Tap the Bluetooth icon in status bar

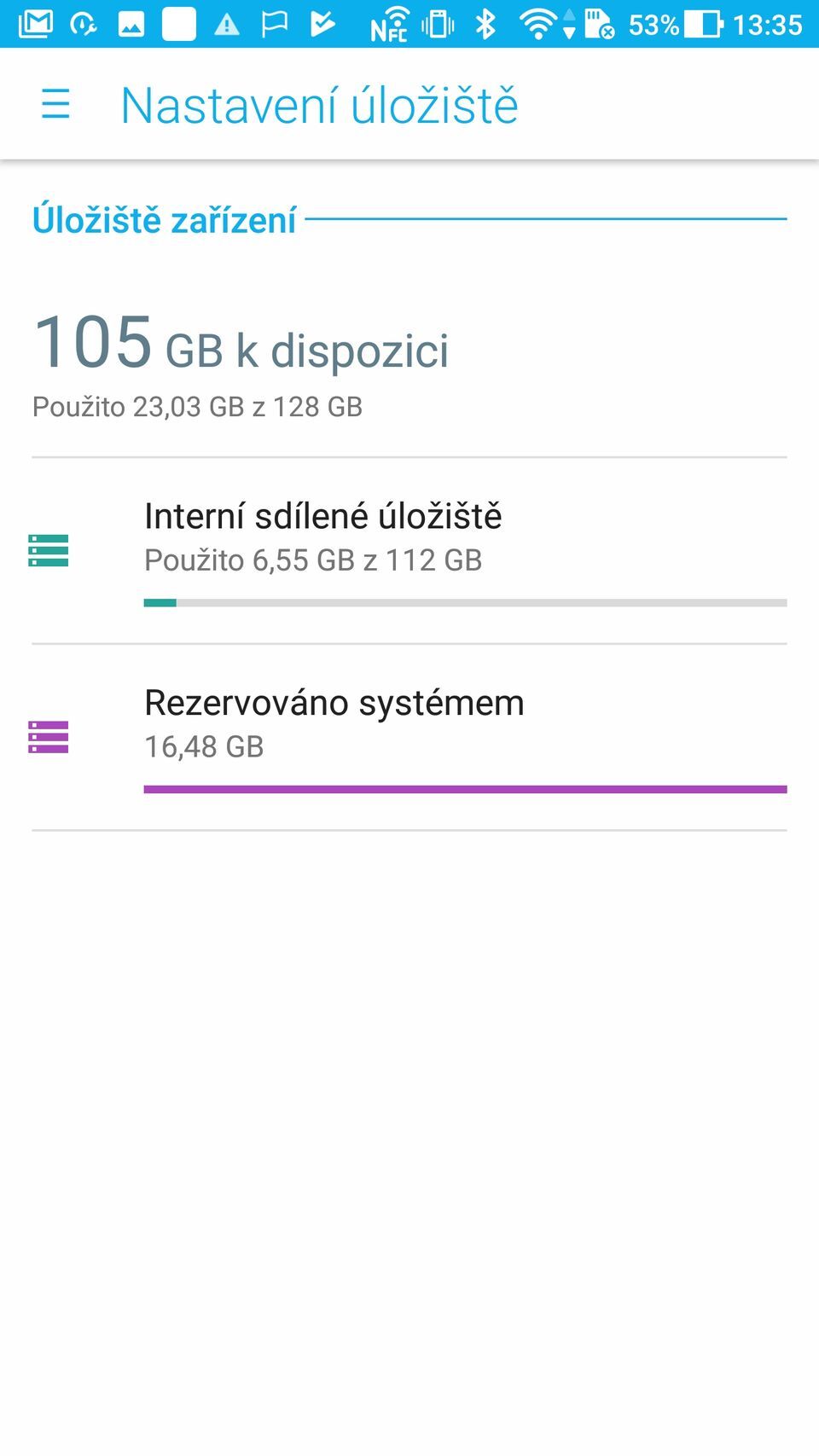point(485,25)
